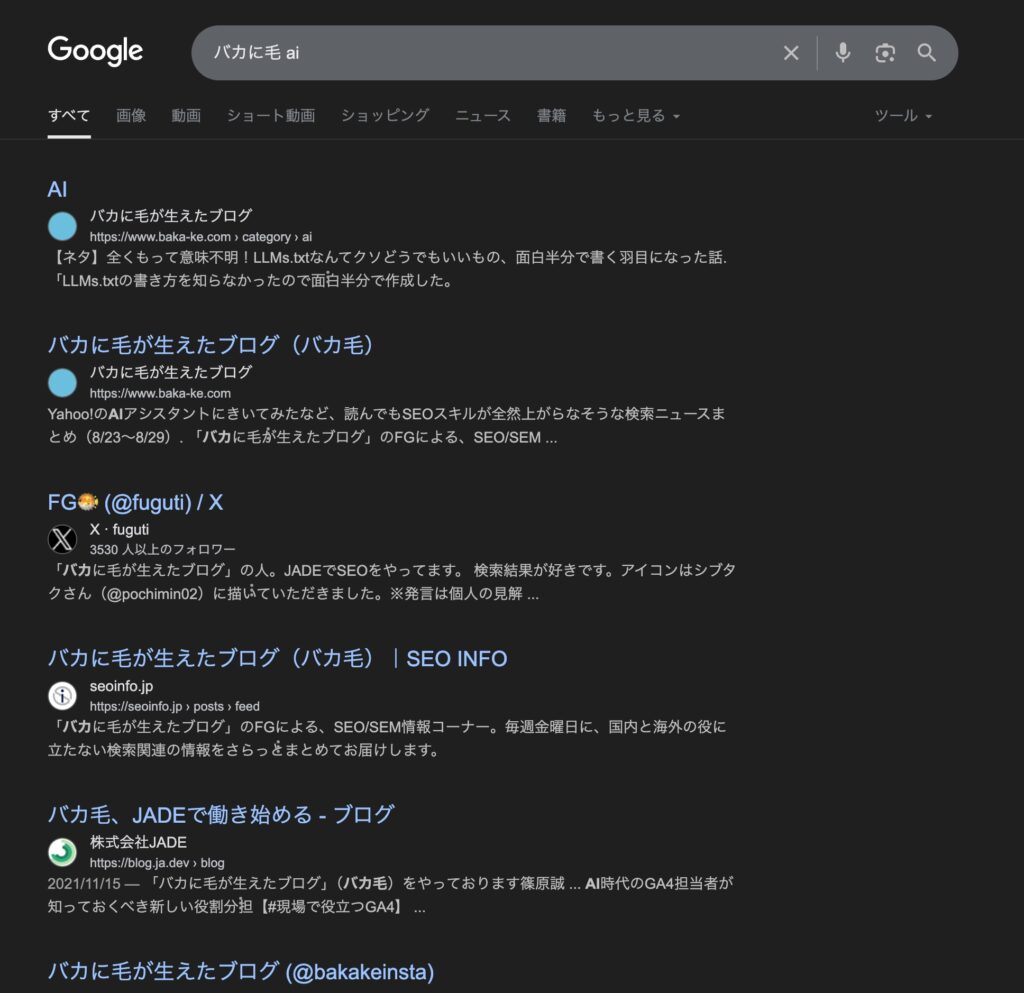Open the ツール menu
The image size is (1024, 993).
(x=903, y=116)
